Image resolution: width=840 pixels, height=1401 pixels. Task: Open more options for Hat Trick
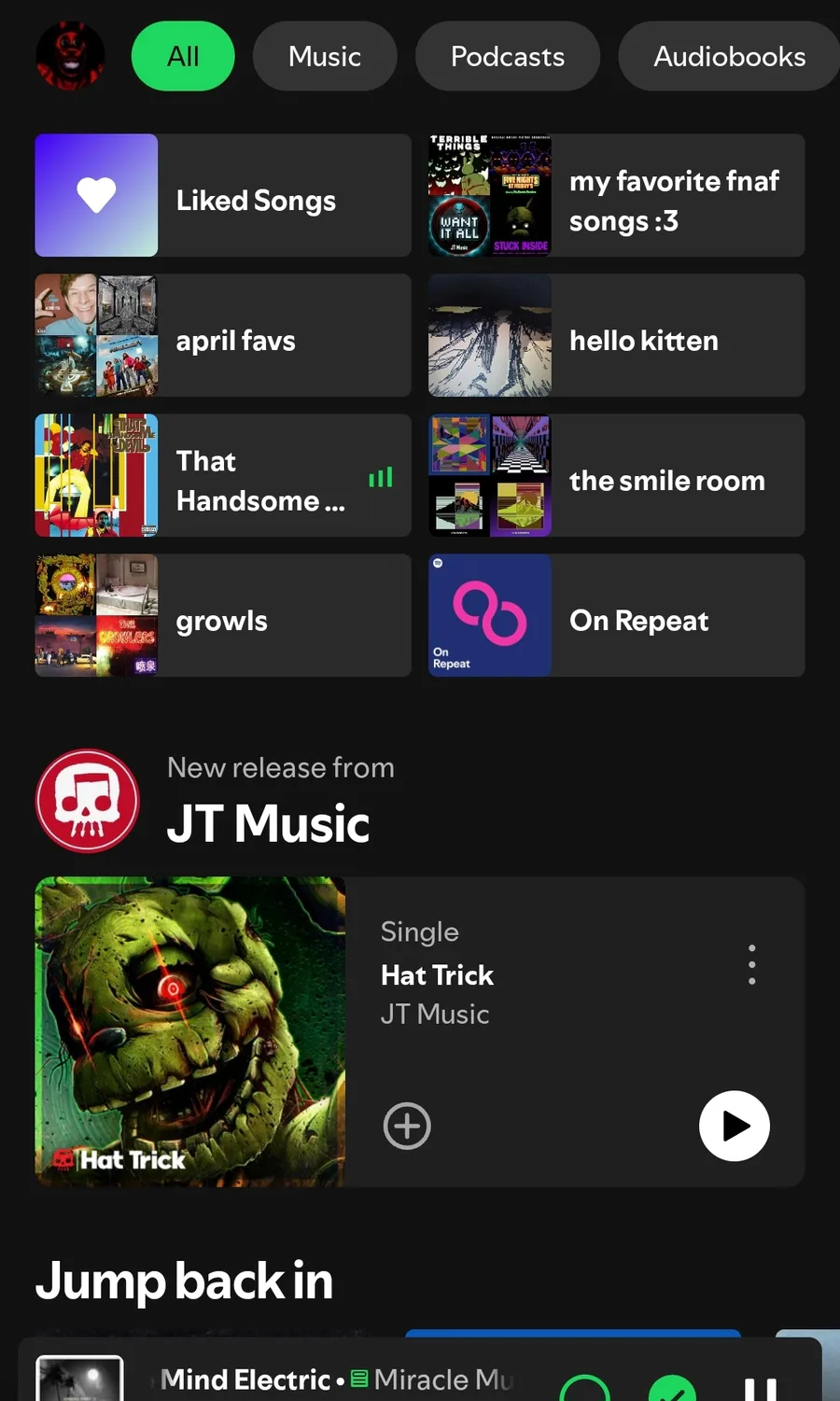point(751,965)
